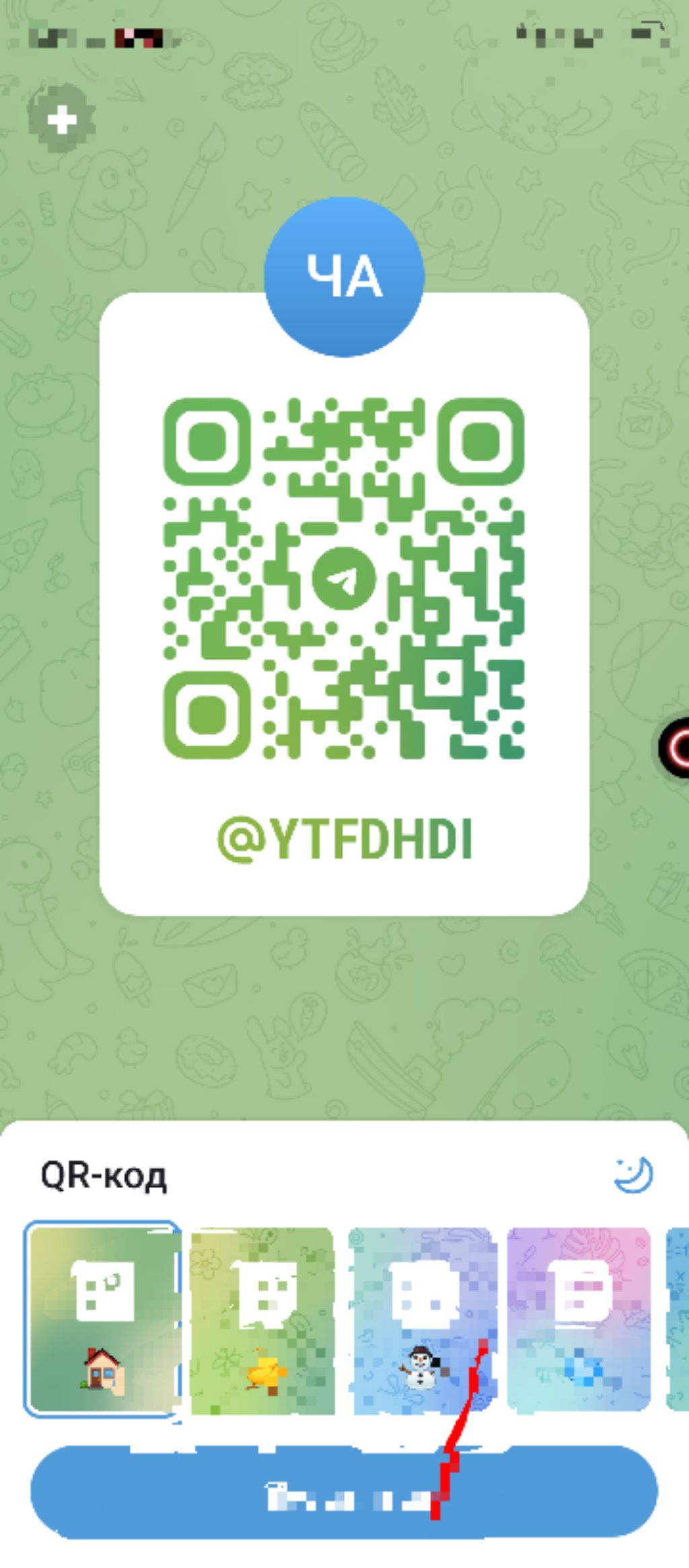Toggle night mode with the moon icon
The image size is (689, 1568).
[x=633, y=1175]
